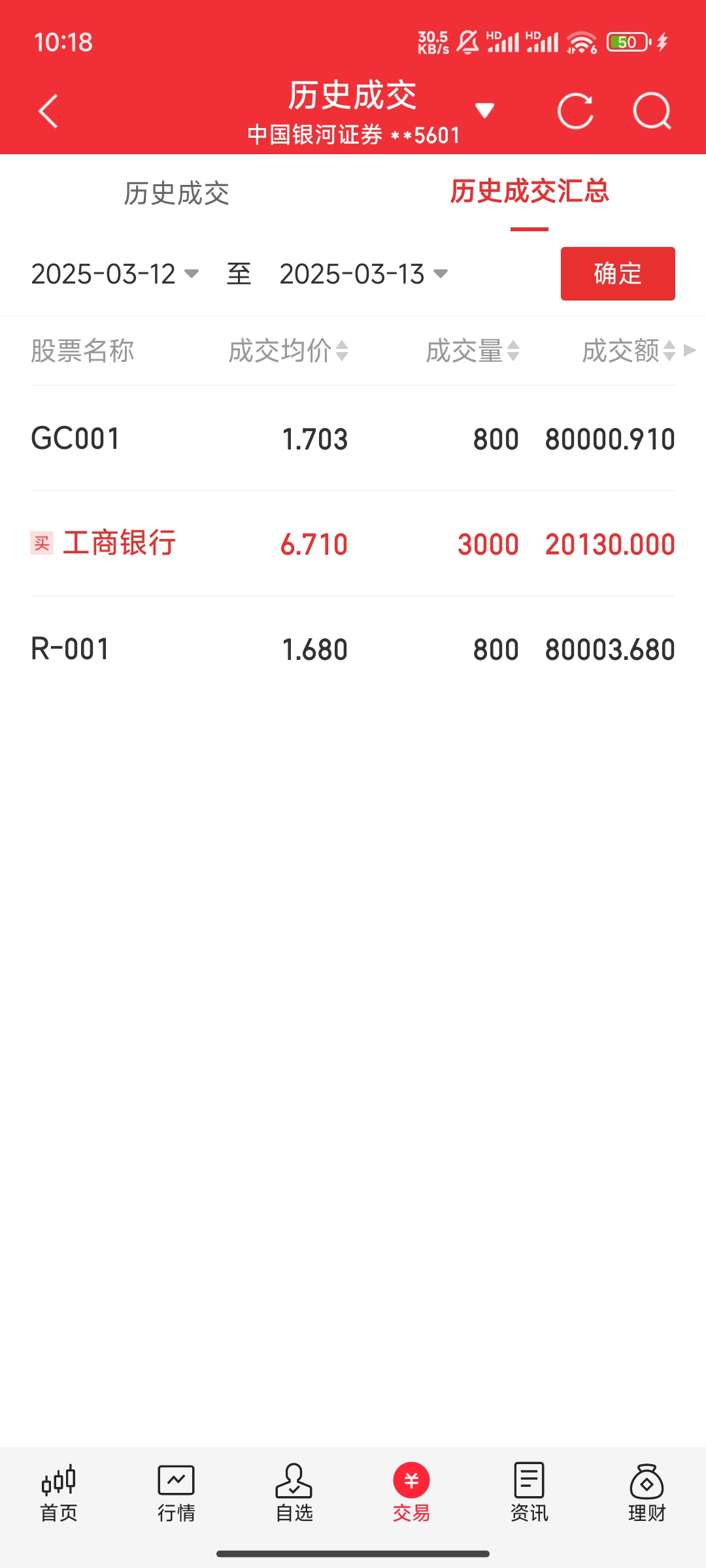Image resolution: width=706 pixels, height=1568 pixels.
Task: Change end date 2025-03-13
Action: (x=363, y=274)
